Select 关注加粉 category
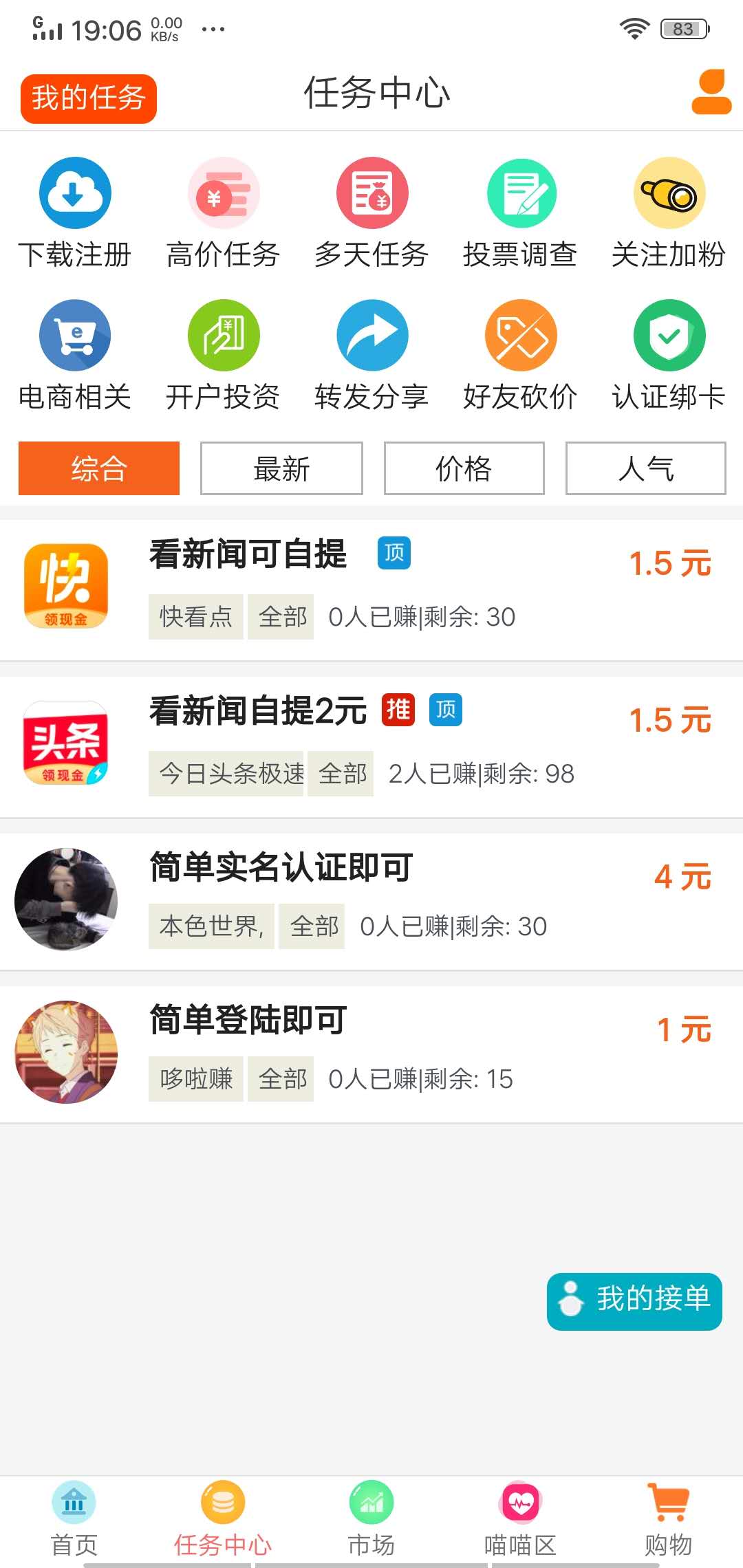This screenshot has width=743, height=1568. click(669, 213)
